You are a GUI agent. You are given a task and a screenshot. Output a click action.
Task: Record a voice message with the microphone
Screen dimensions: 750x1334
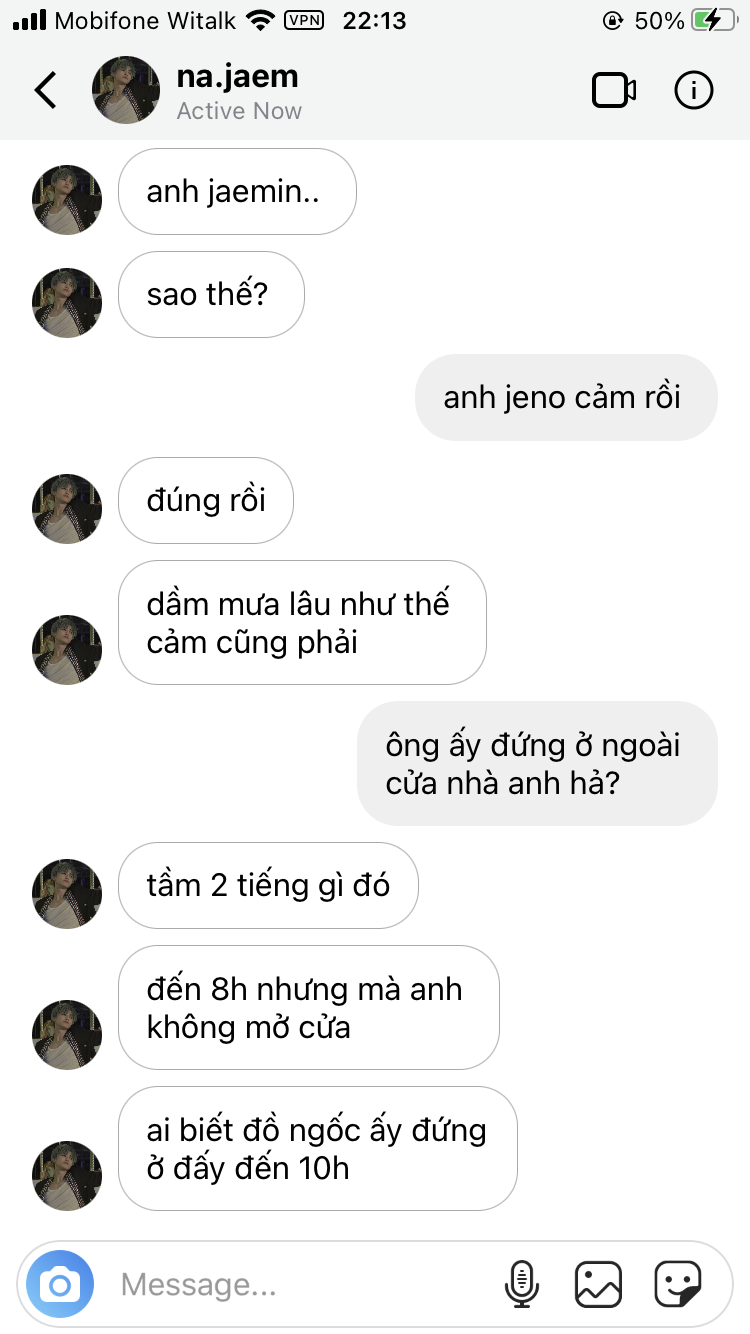click(521, 1284)
